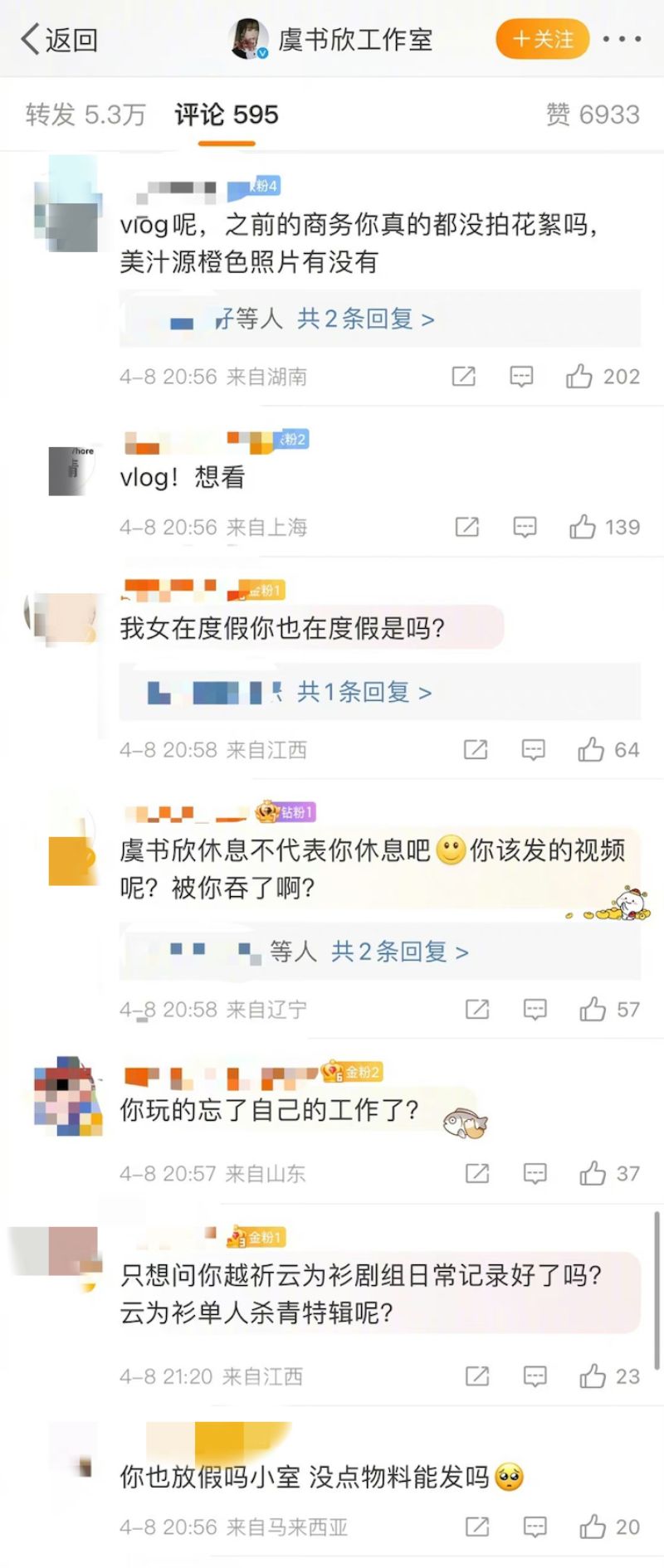Follow 虞书欣工作室 with +关注
This screenshot has width=664, height=1568.
[x=543, y=39]
